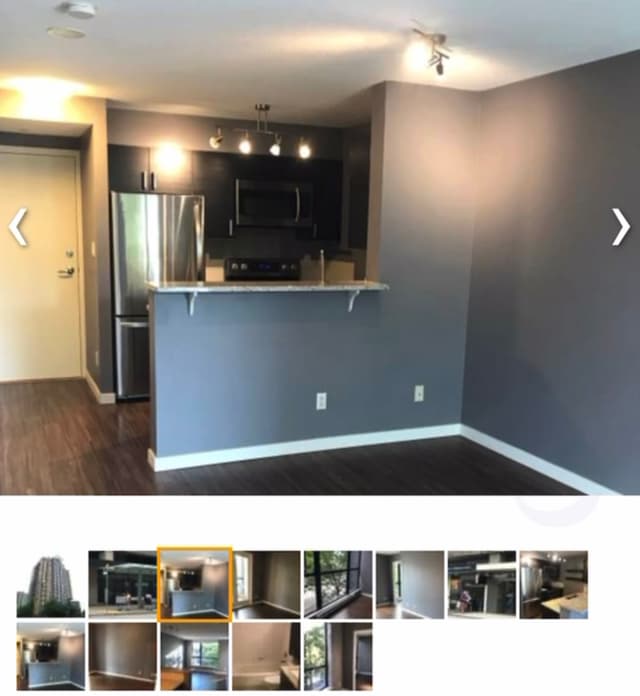640x696 pixels.
Task: Open the first thumbnail in the second row
Action: click(50, 656)
